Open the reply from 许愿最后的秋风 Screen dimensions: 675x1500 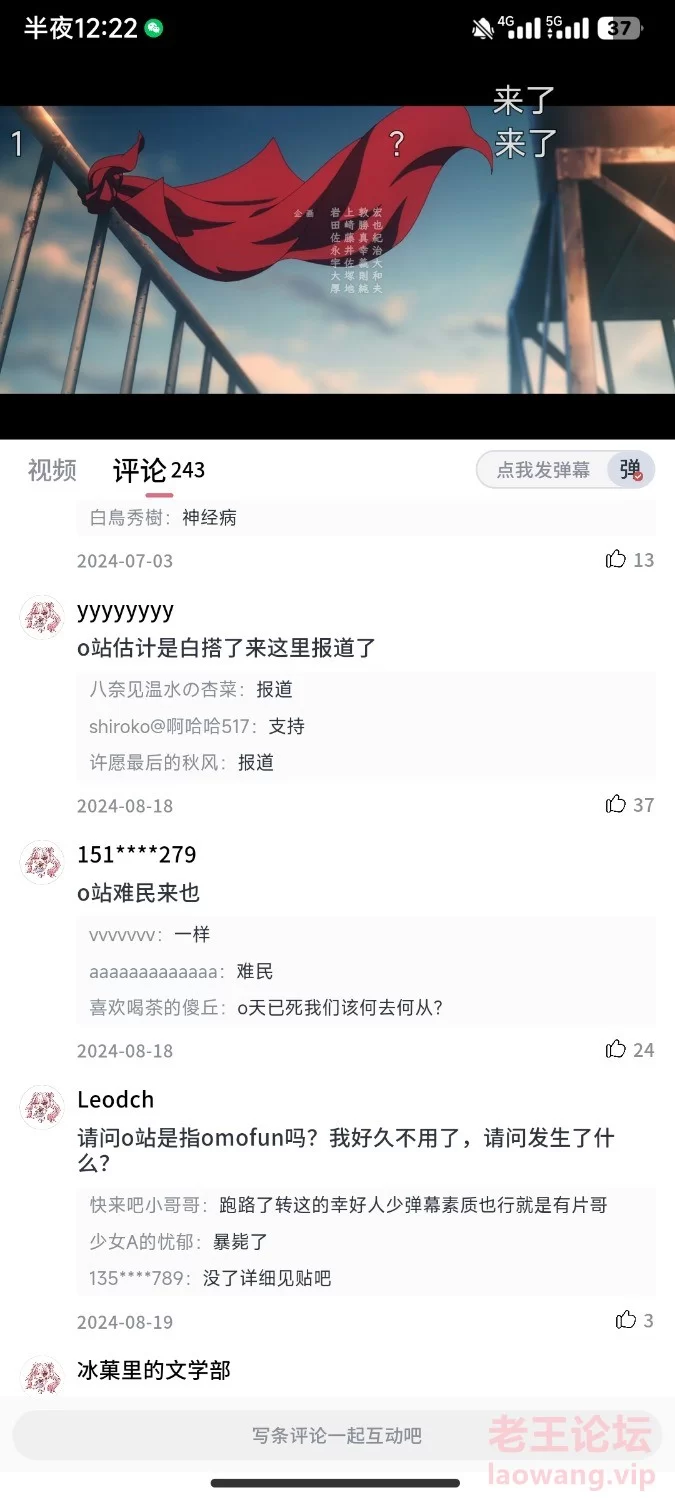tap(182, 762)
